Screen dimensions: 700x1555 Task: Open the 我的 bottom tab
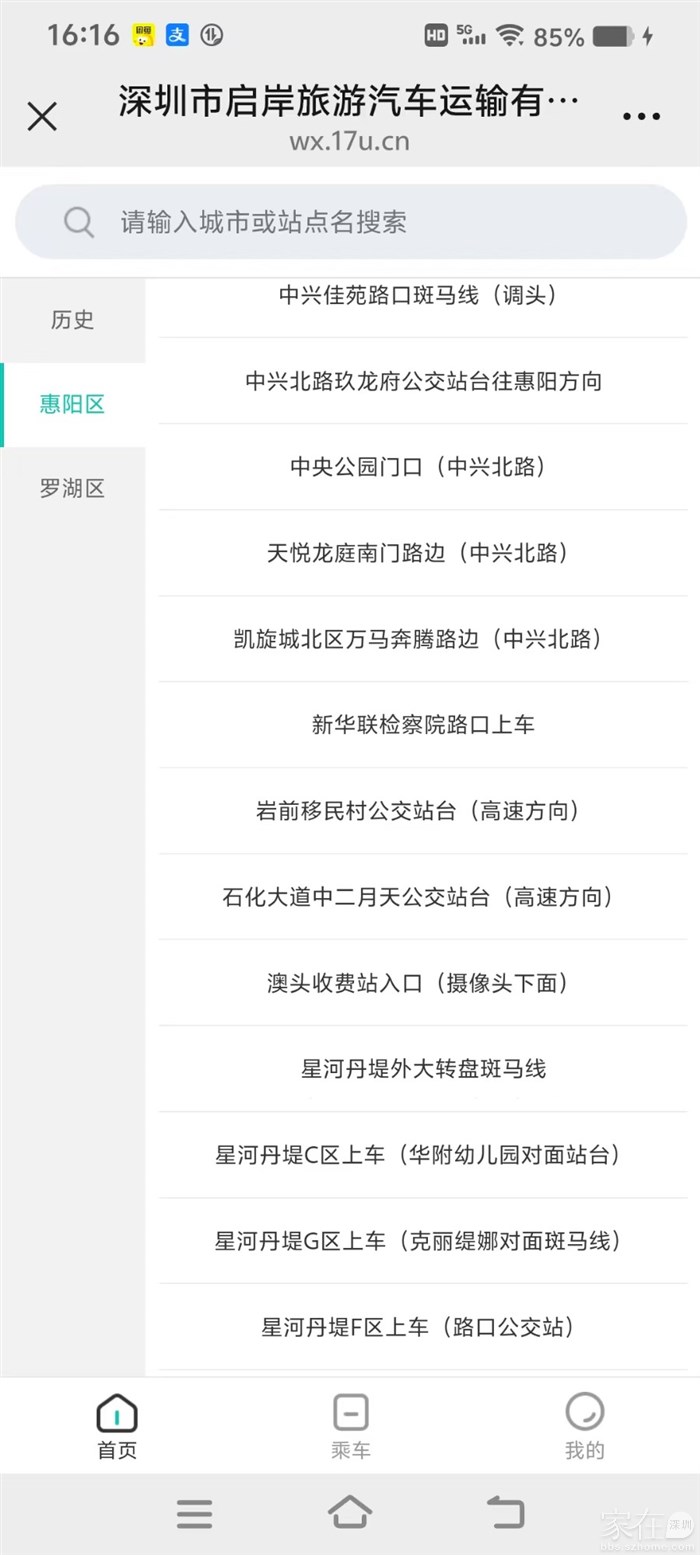(x=584, y=1426)
